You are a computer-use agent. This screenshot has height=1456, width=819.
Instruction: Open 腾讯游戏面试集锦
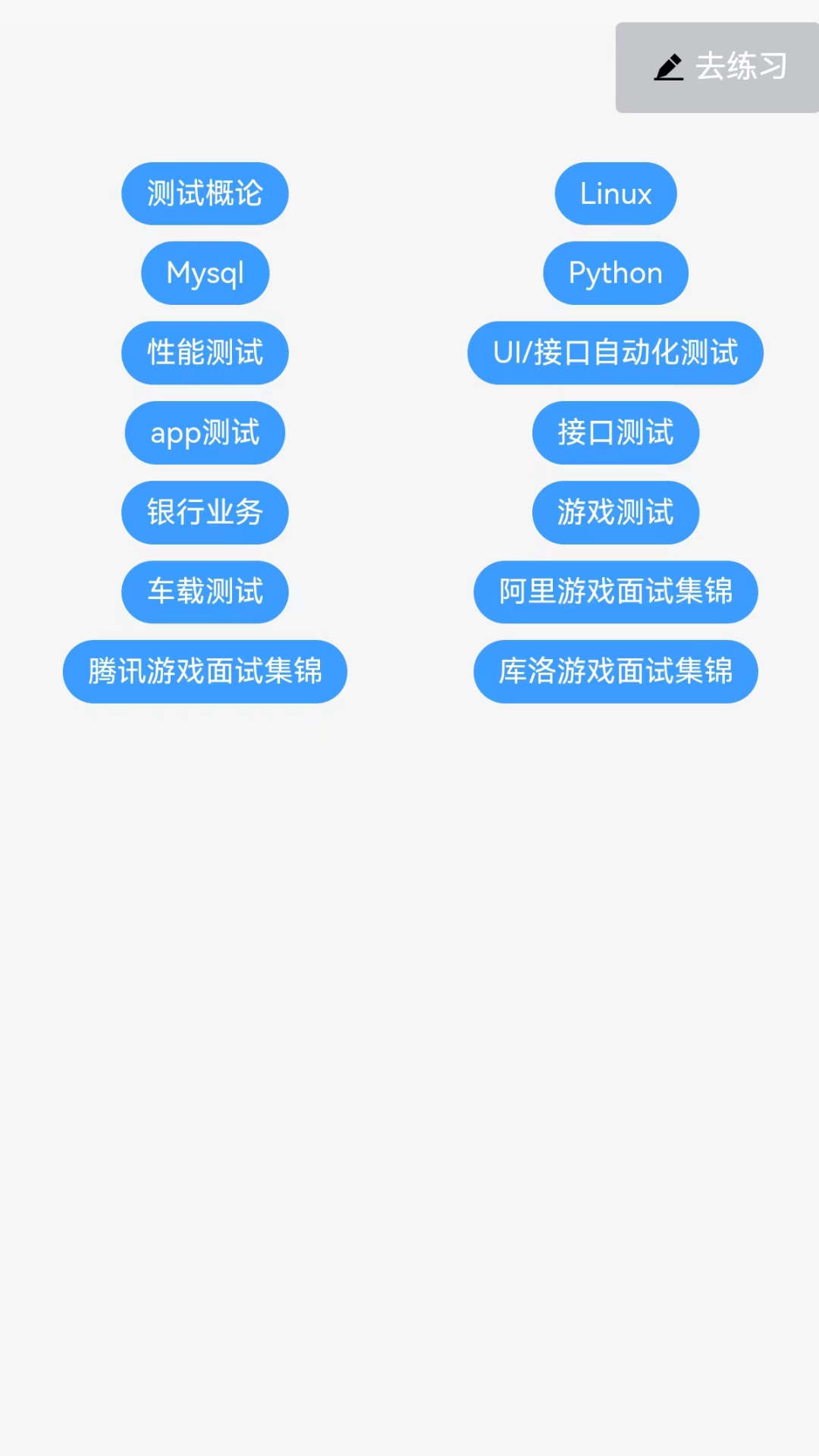pos(205,672)
